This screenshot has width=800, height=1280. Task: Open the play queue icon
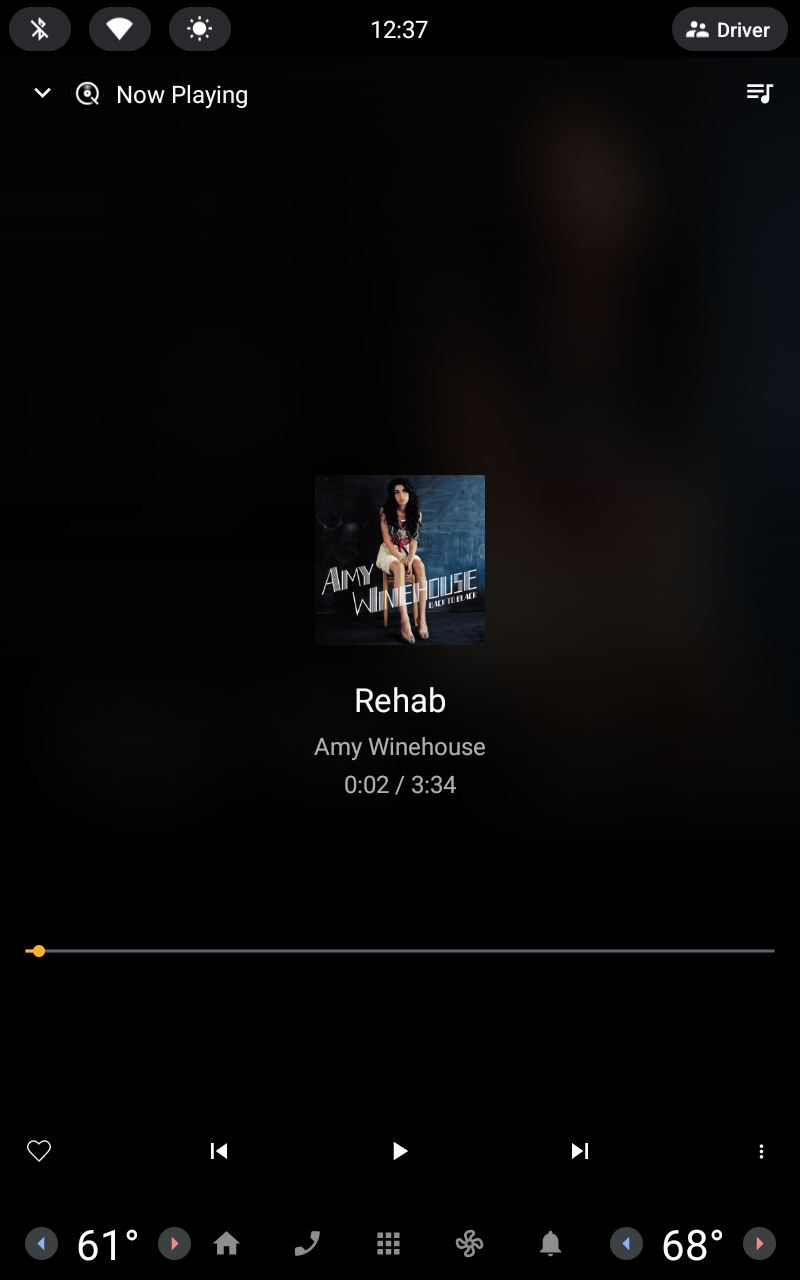tap(759, 93)
